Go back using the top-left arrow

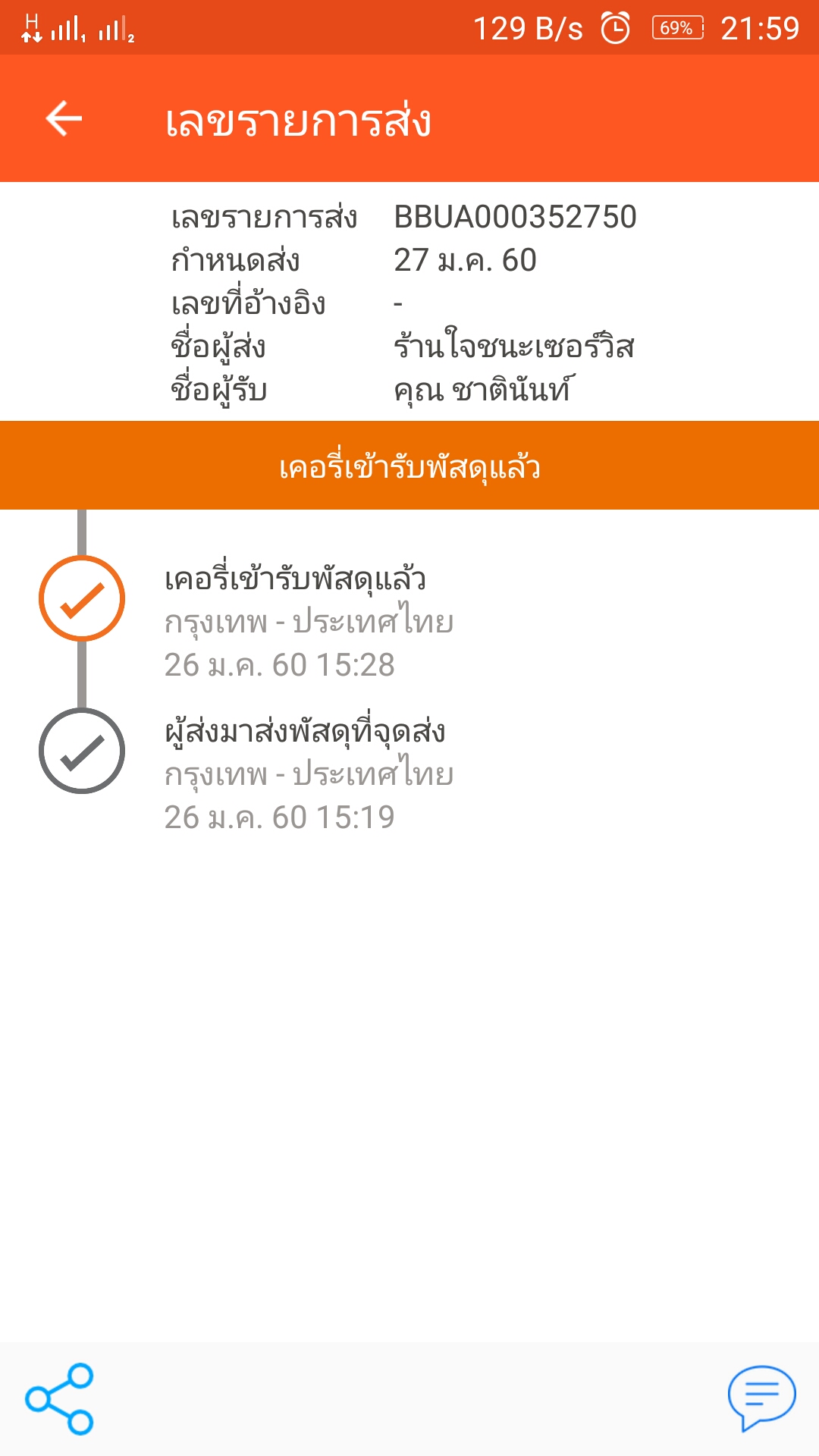[x=64, y=119]
